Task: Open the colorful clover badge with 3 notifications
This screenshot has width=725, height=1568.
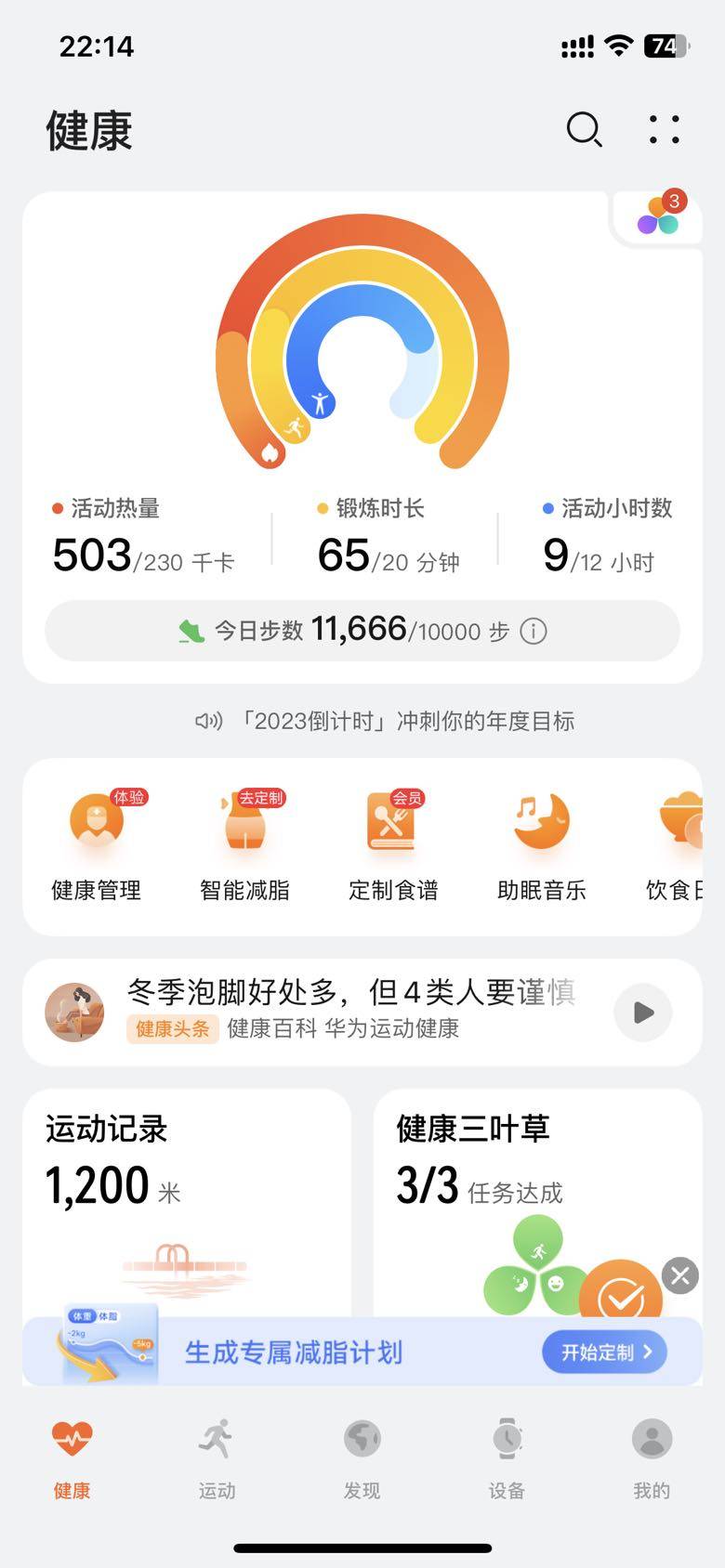Action: (x=659, y=216)
